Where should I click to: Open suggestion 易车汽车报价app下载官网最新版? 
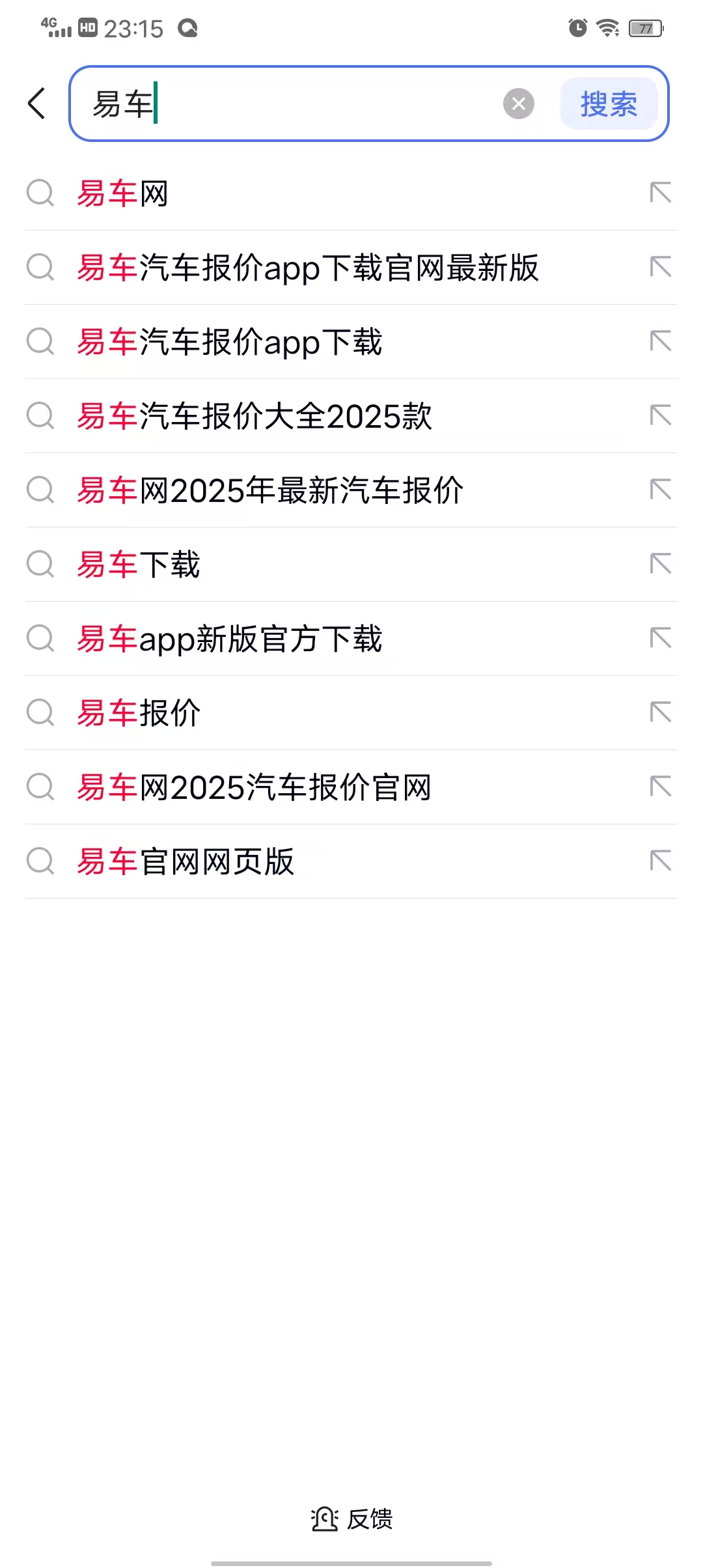[x=351, y=268]
